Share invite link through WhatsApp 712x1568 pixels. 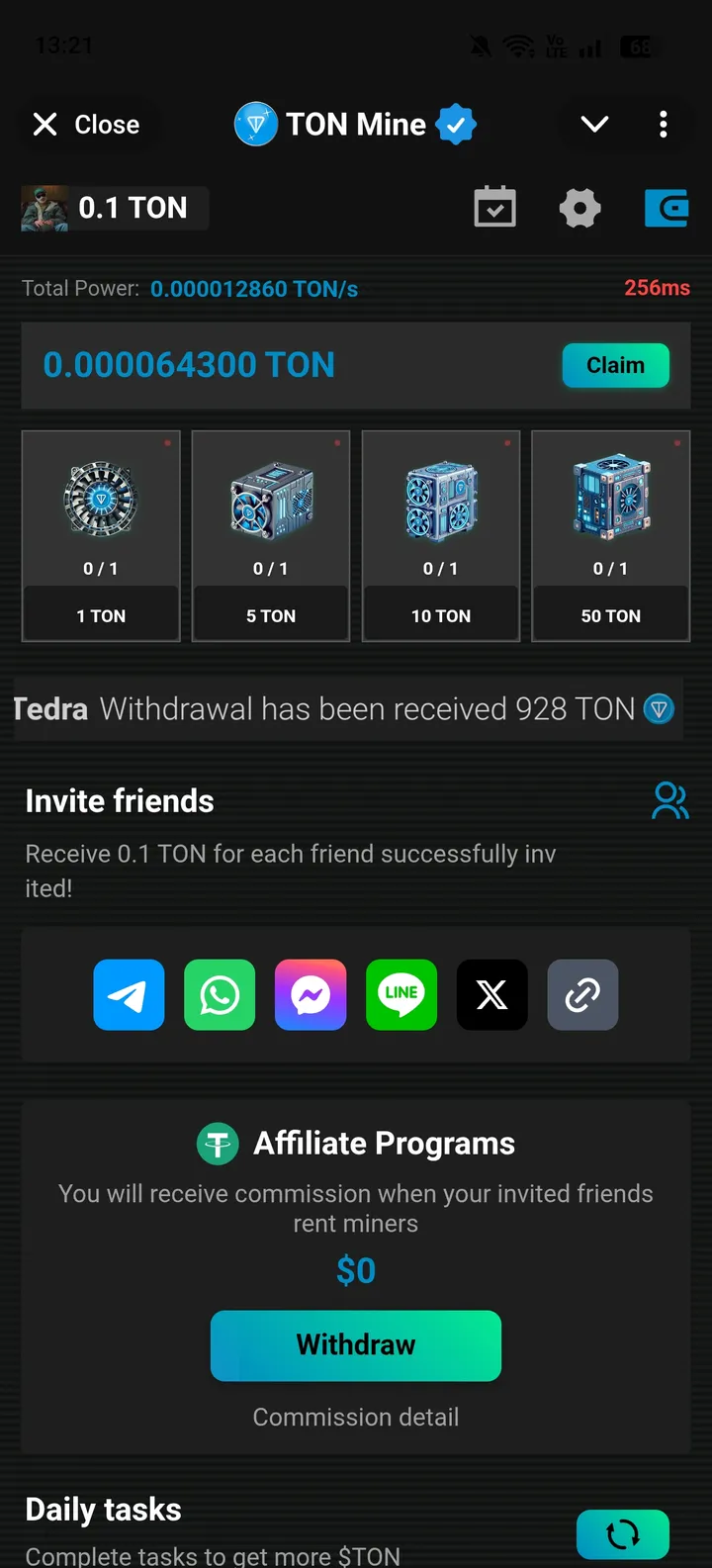[x=220, y=995]
